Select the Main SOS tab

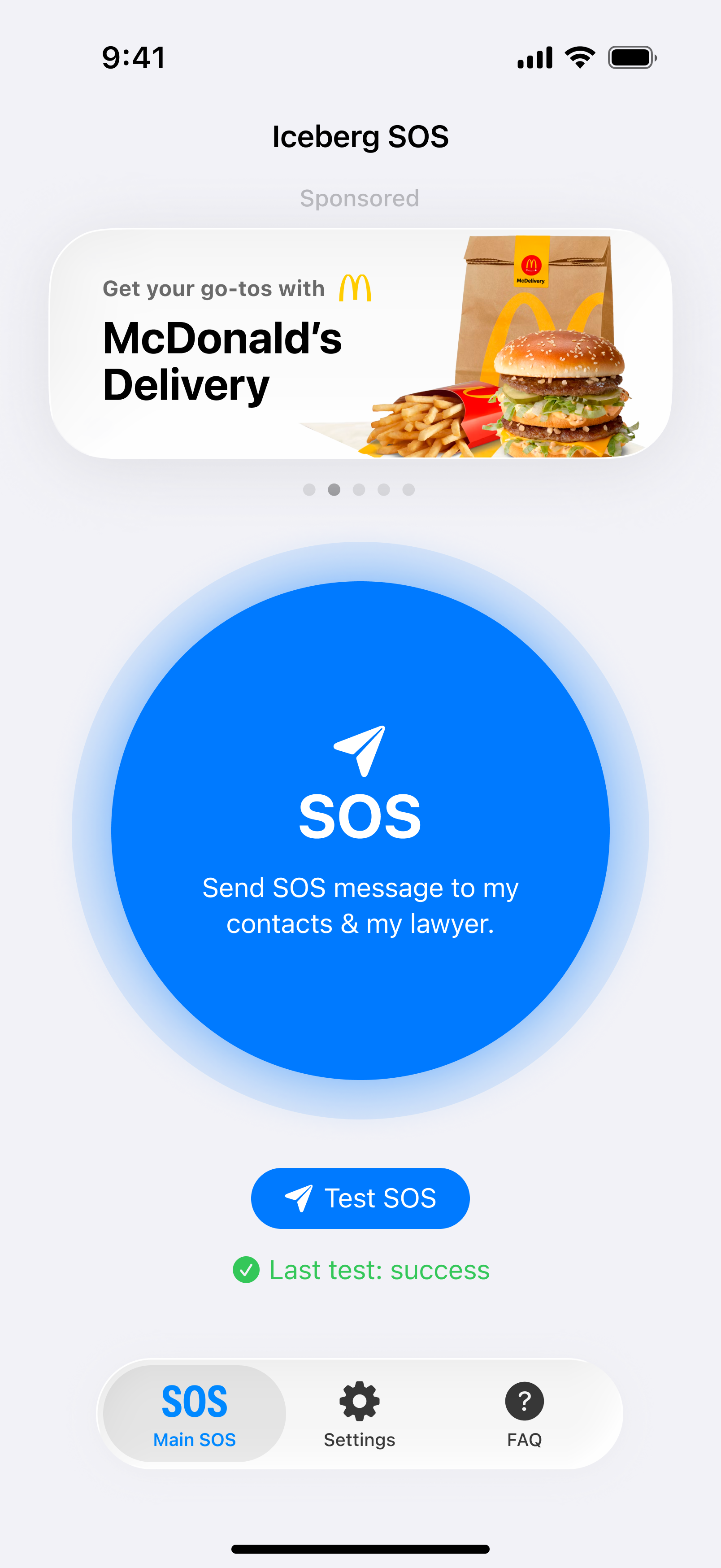click(x=194, y=1414)
